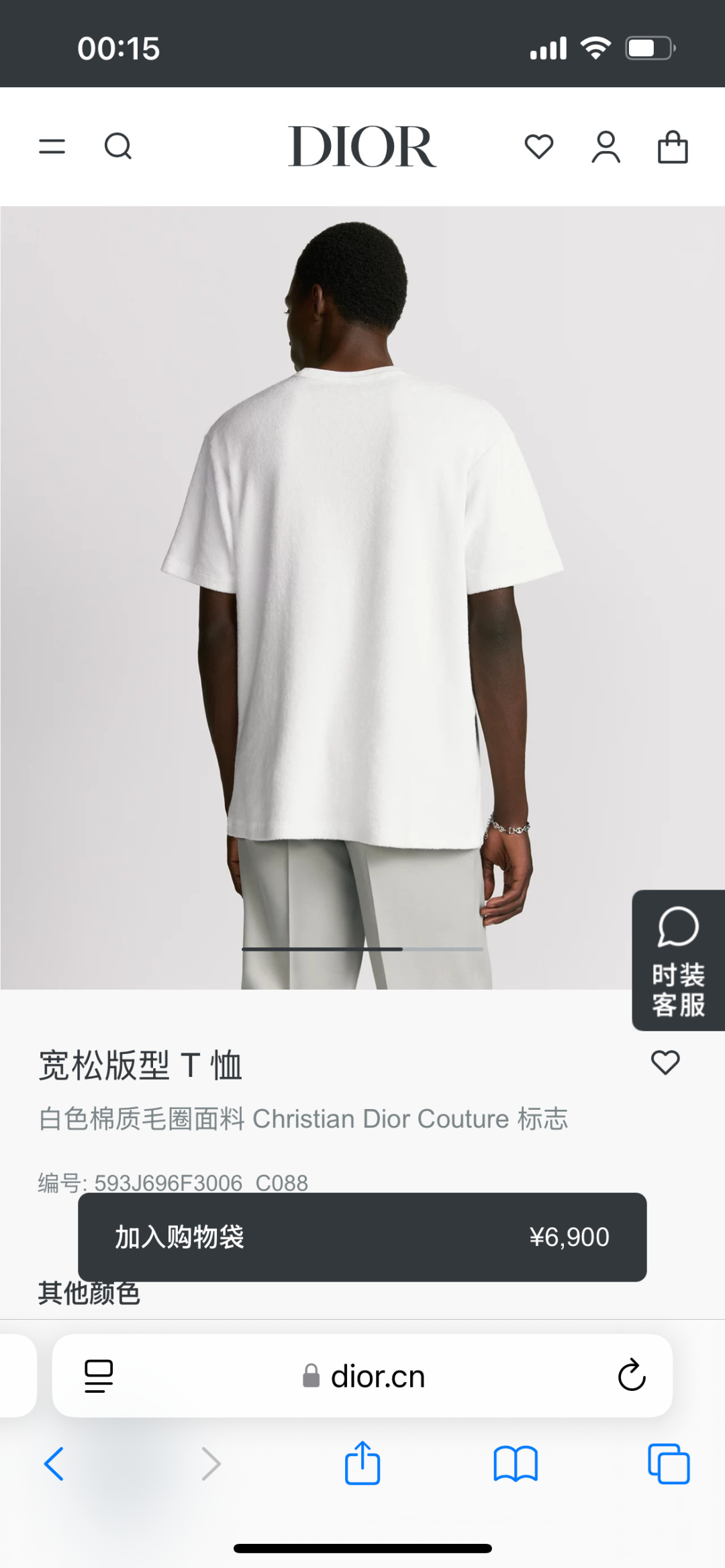This screenshot has width=725, height=1568.
Task: Tap 加入购物袋 to add to bag
Action: pyautogui.click(x=362, y=1237)
